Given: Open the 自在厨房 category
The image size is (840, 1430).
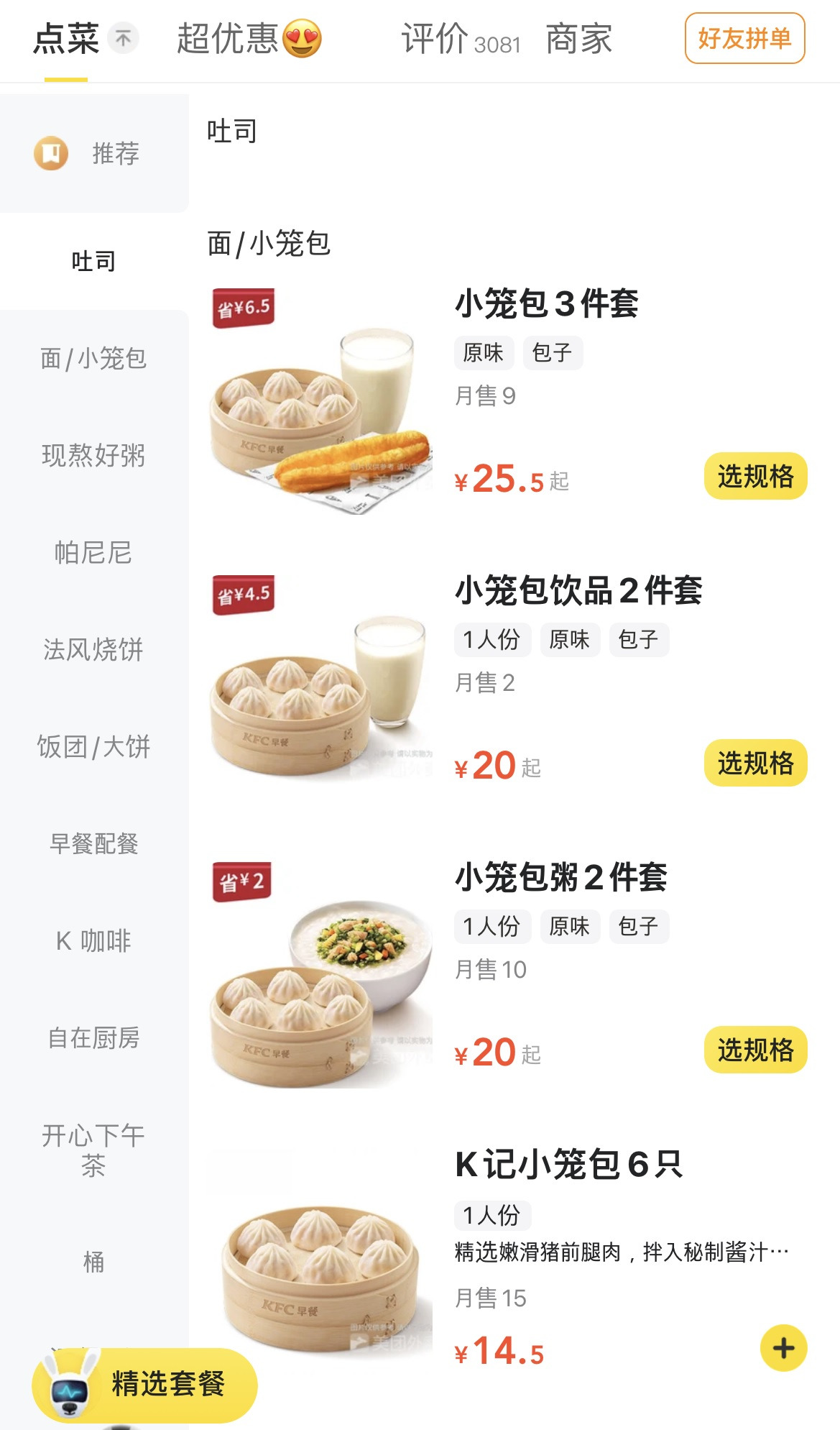Looking at the screenshot, I should 93,1037.
